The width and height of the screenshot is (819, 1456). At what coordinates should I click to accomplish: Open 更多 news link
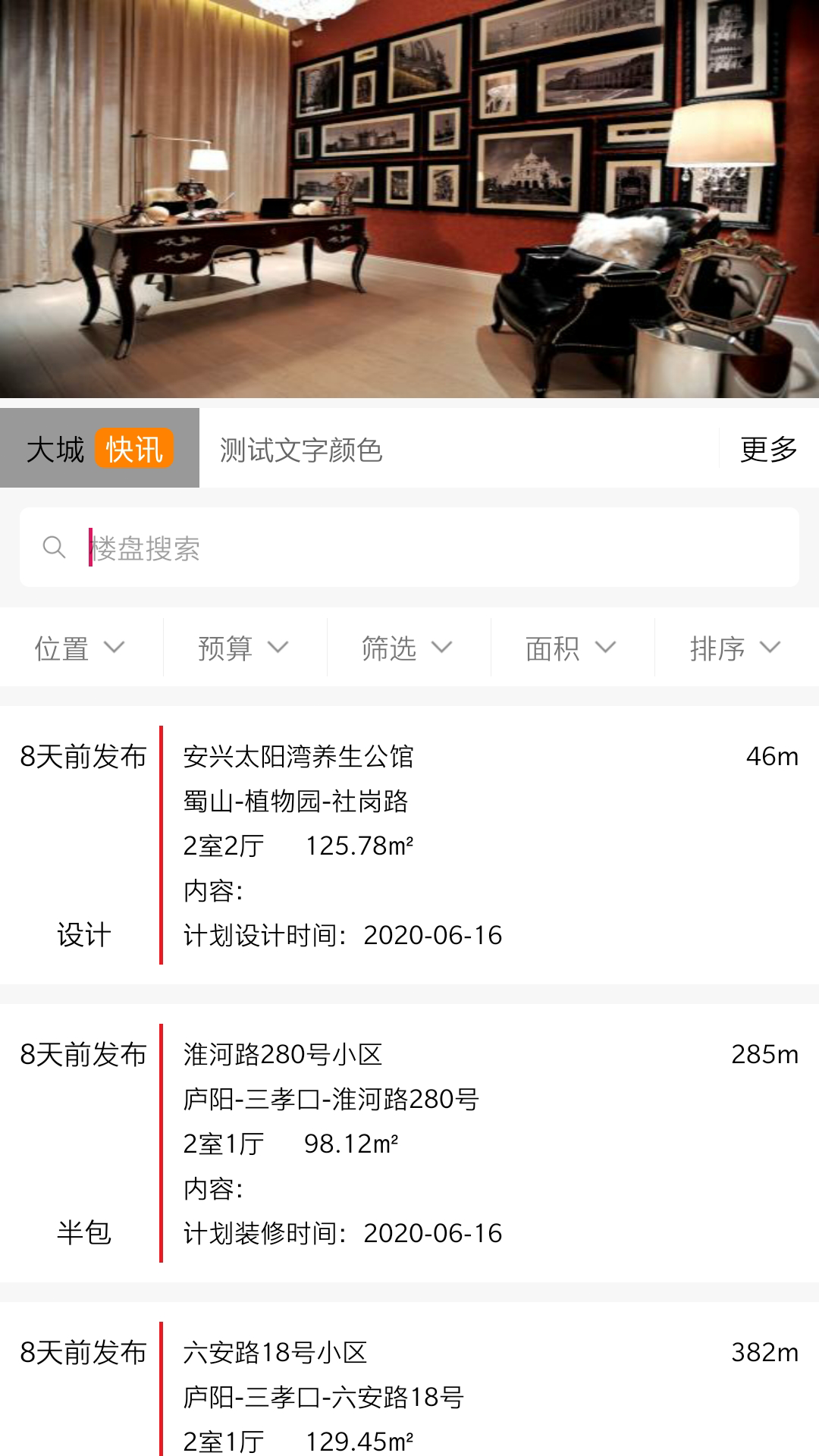point(768,449)
